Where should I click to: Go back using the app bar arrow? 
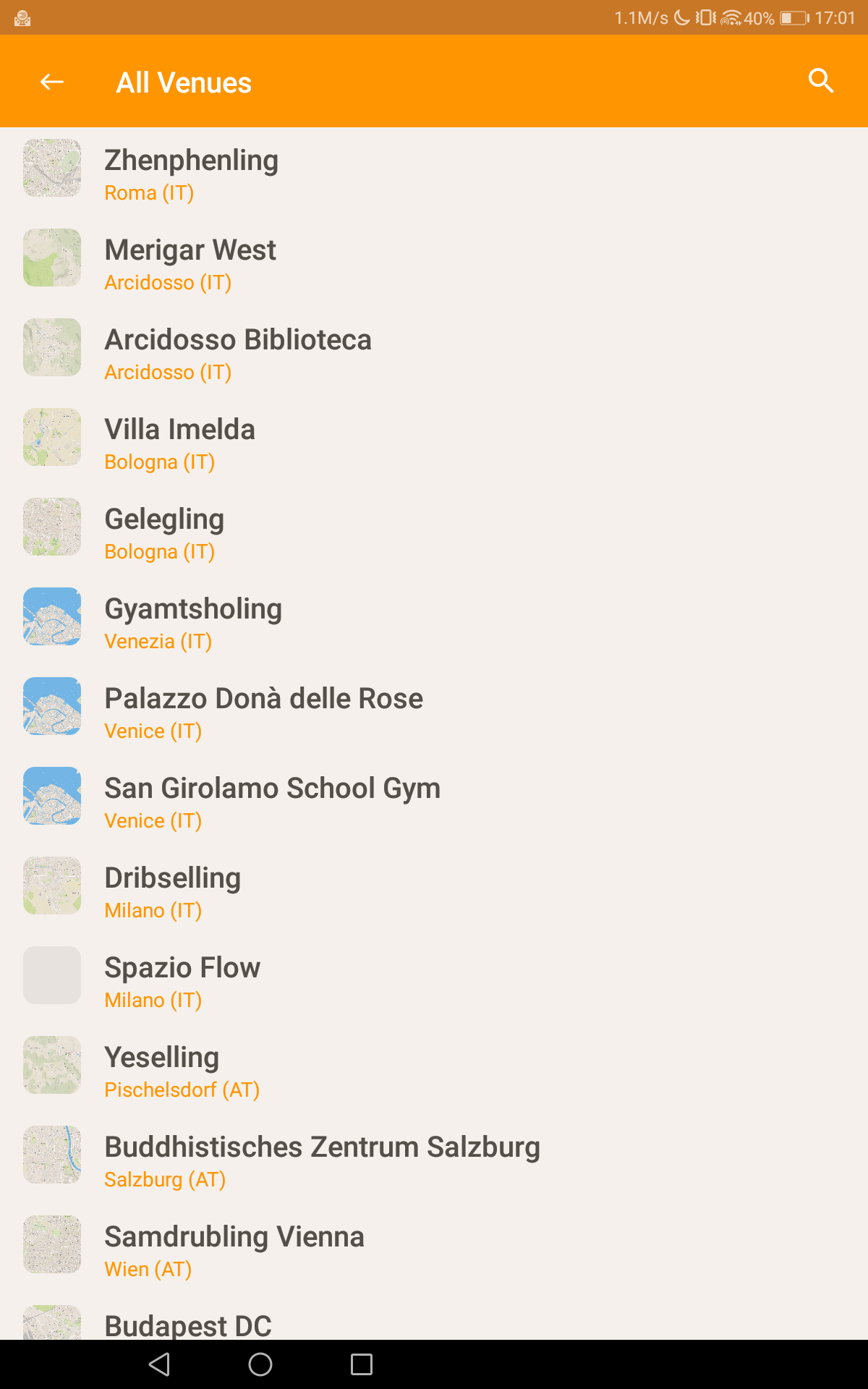tap(52, 82)
